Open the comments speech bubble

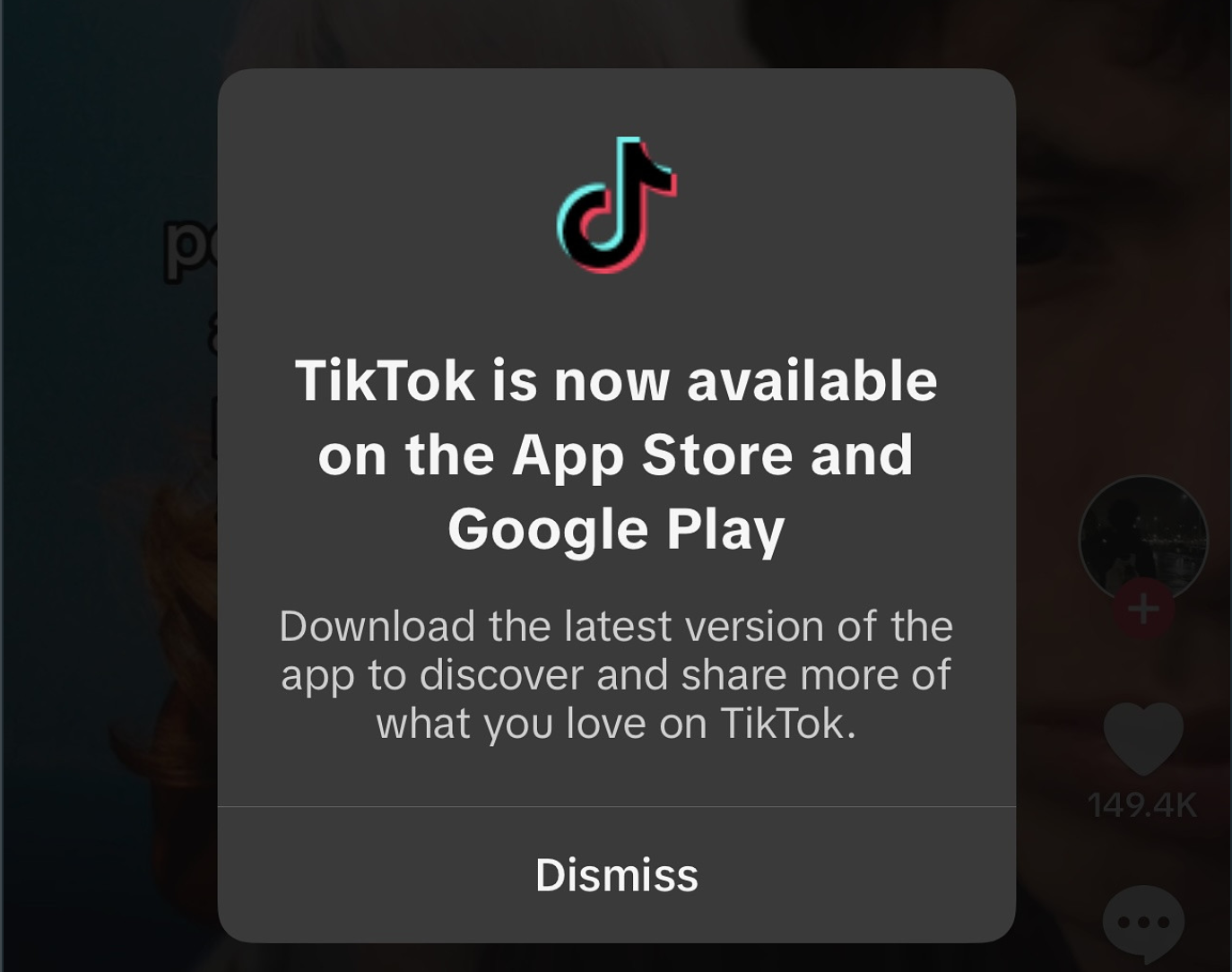(x=1142, y=923)
